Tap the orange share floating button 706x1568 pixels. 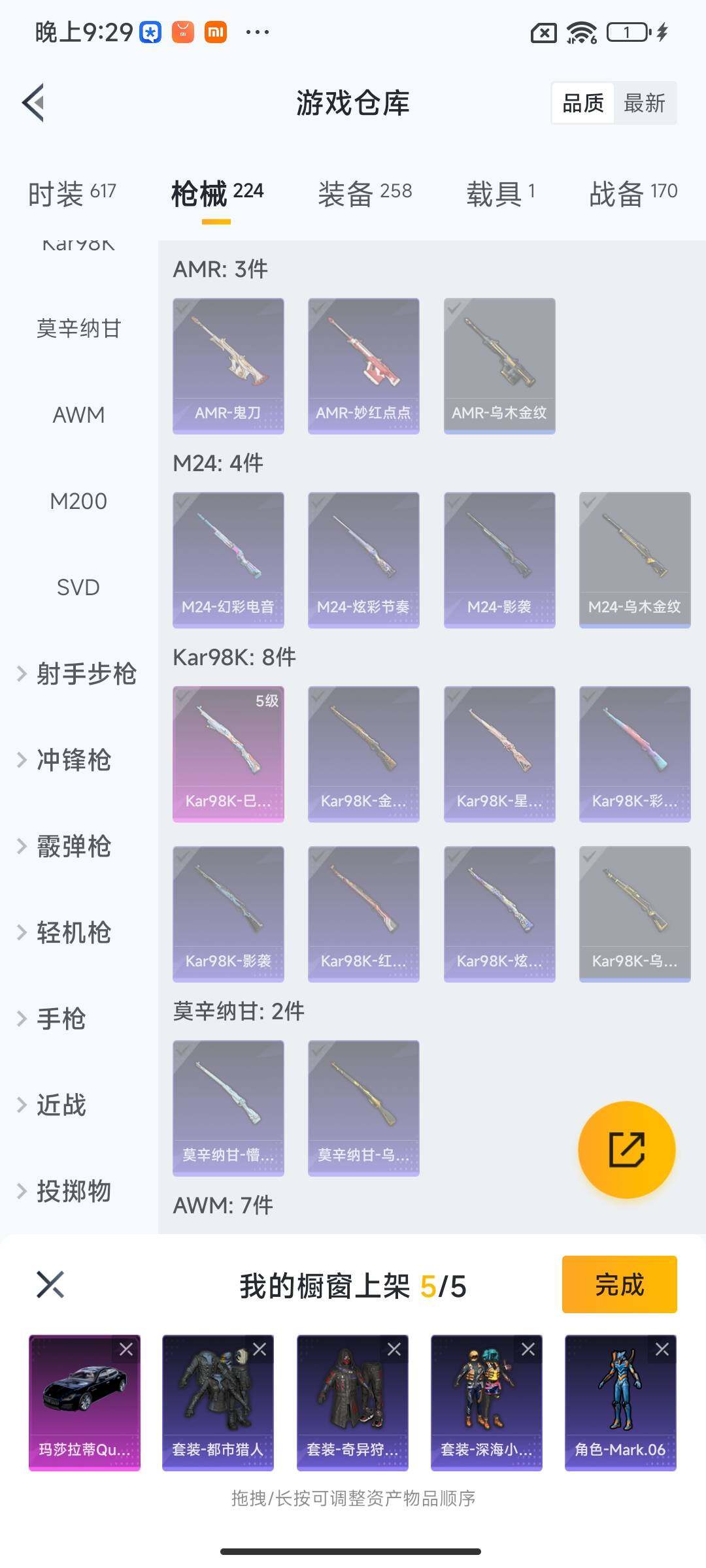tap(626, 1149)
